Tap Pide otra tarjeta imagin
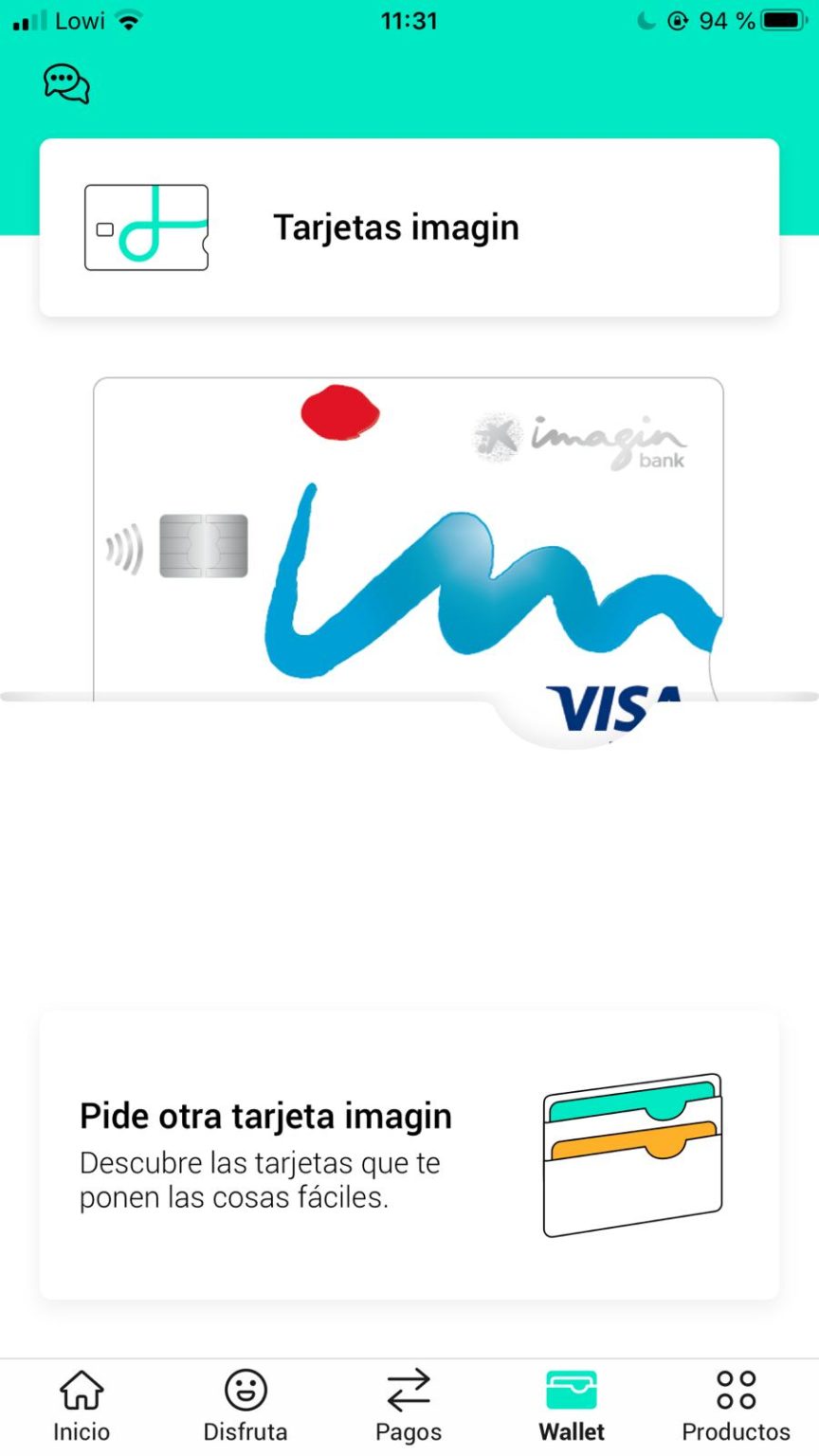 pyautogui.click(x=265, y=1116)
